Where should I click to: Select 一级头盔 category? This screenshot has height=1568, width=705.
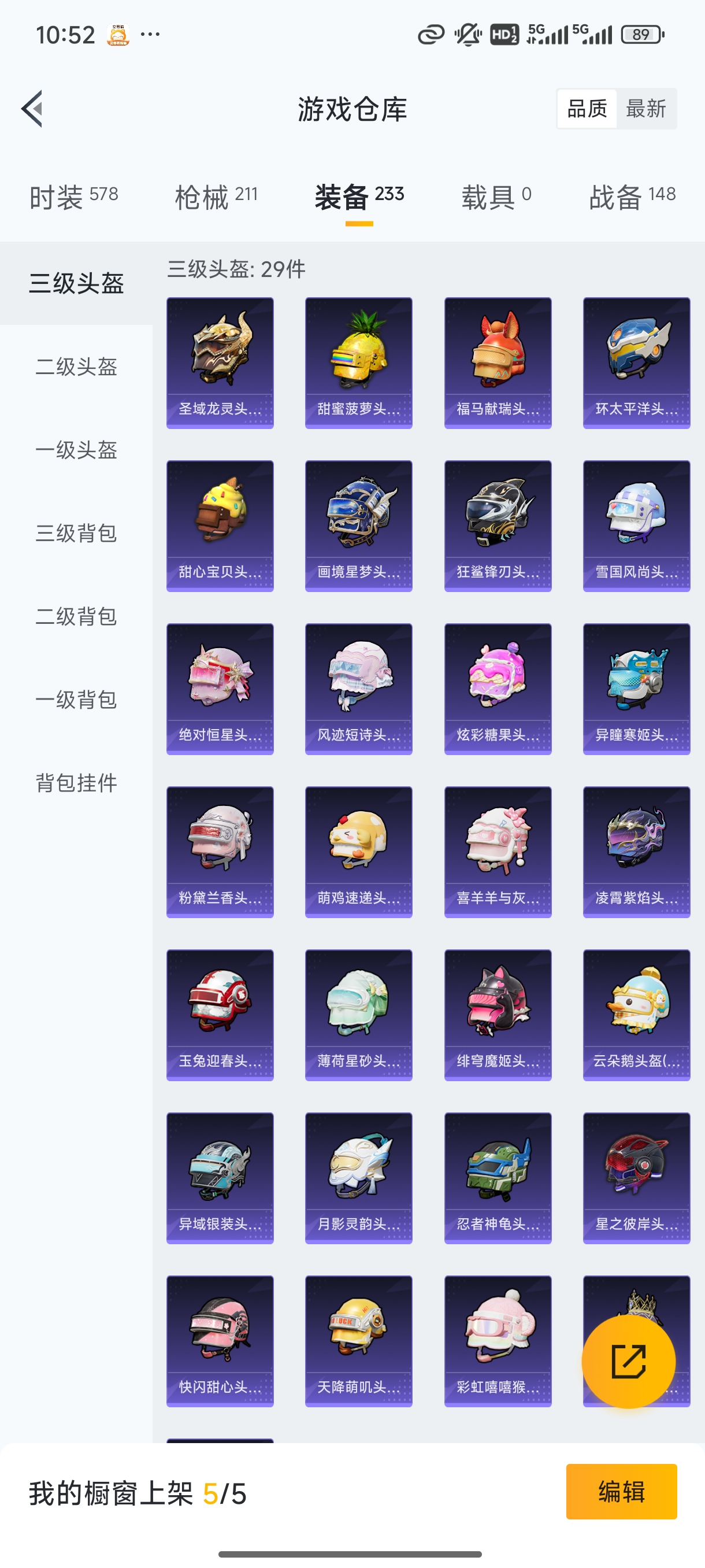[x=76, y=450]
